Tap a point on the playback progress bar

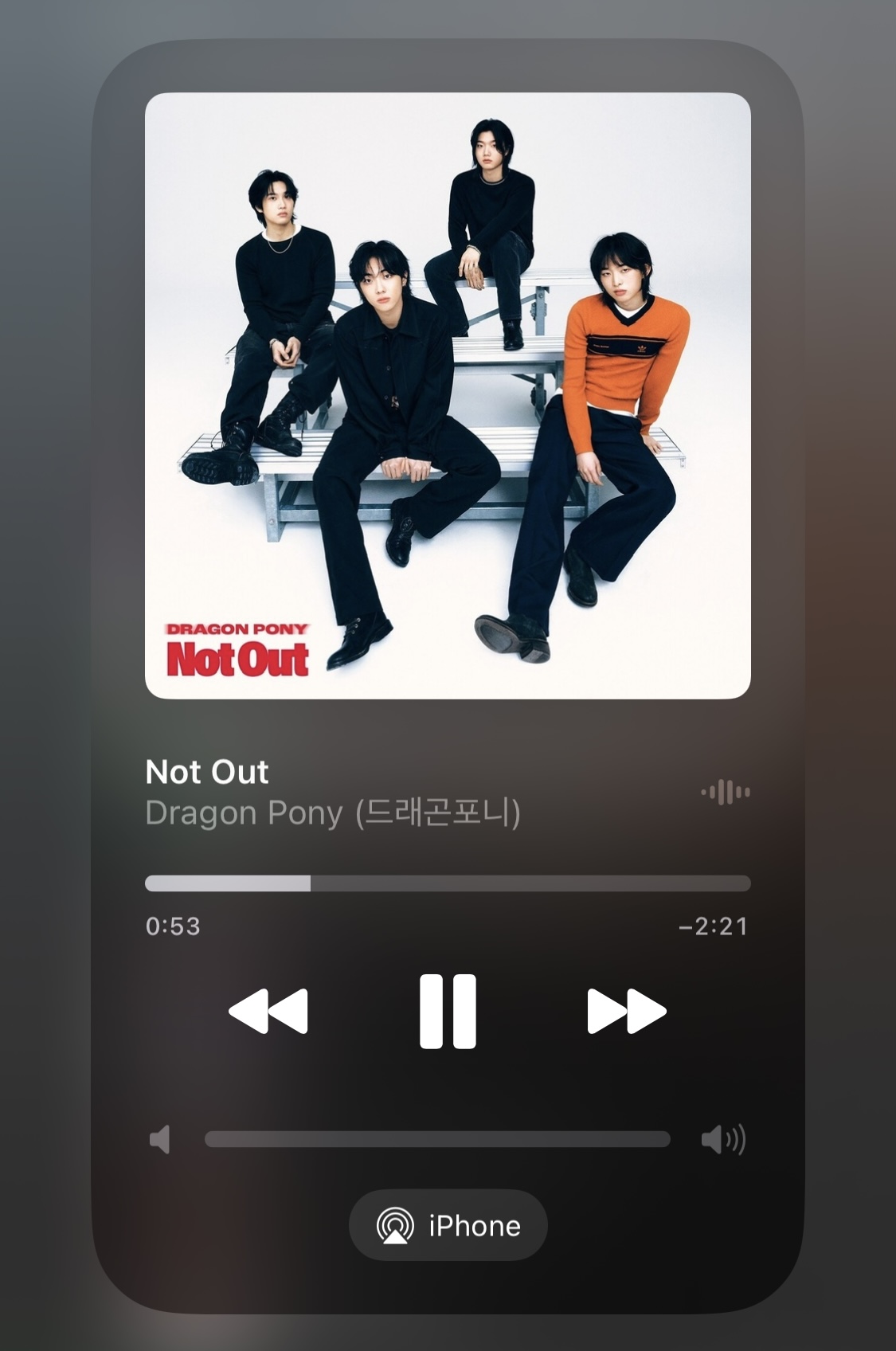click(448, 883)
